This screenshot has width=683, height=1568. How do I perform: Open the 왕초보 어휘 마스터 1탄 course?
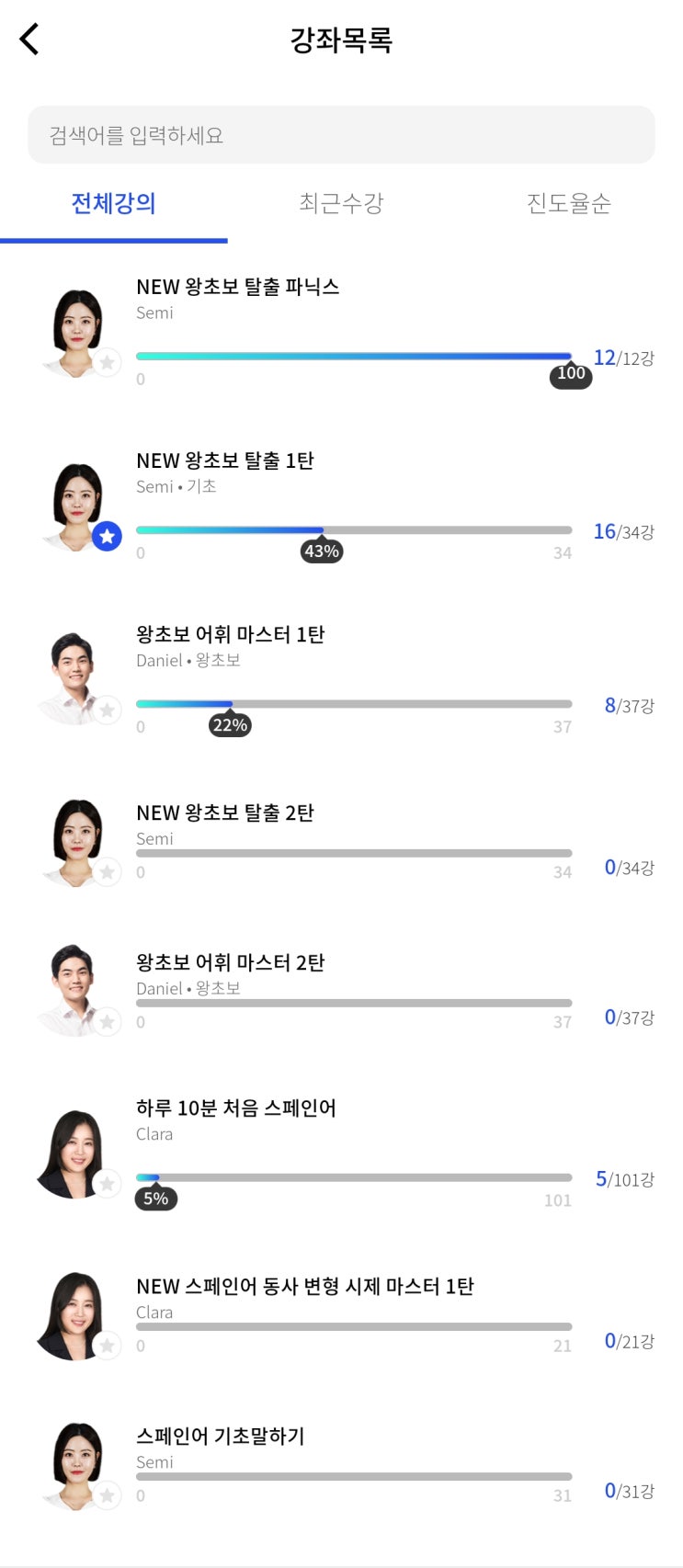coord(341,681)
